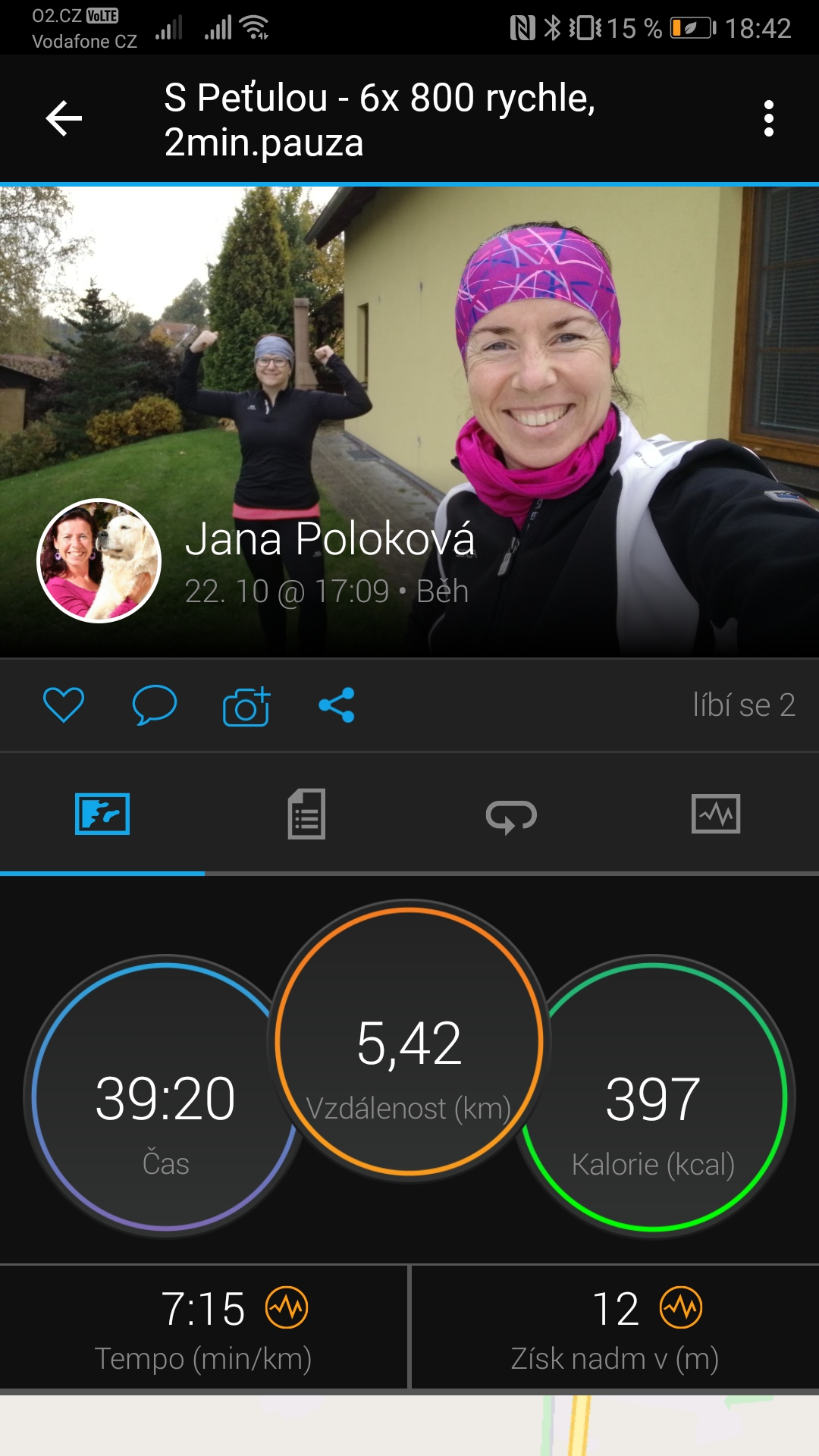Like this activity with the heart icon

pyautogui.click(x=64, y=705)
